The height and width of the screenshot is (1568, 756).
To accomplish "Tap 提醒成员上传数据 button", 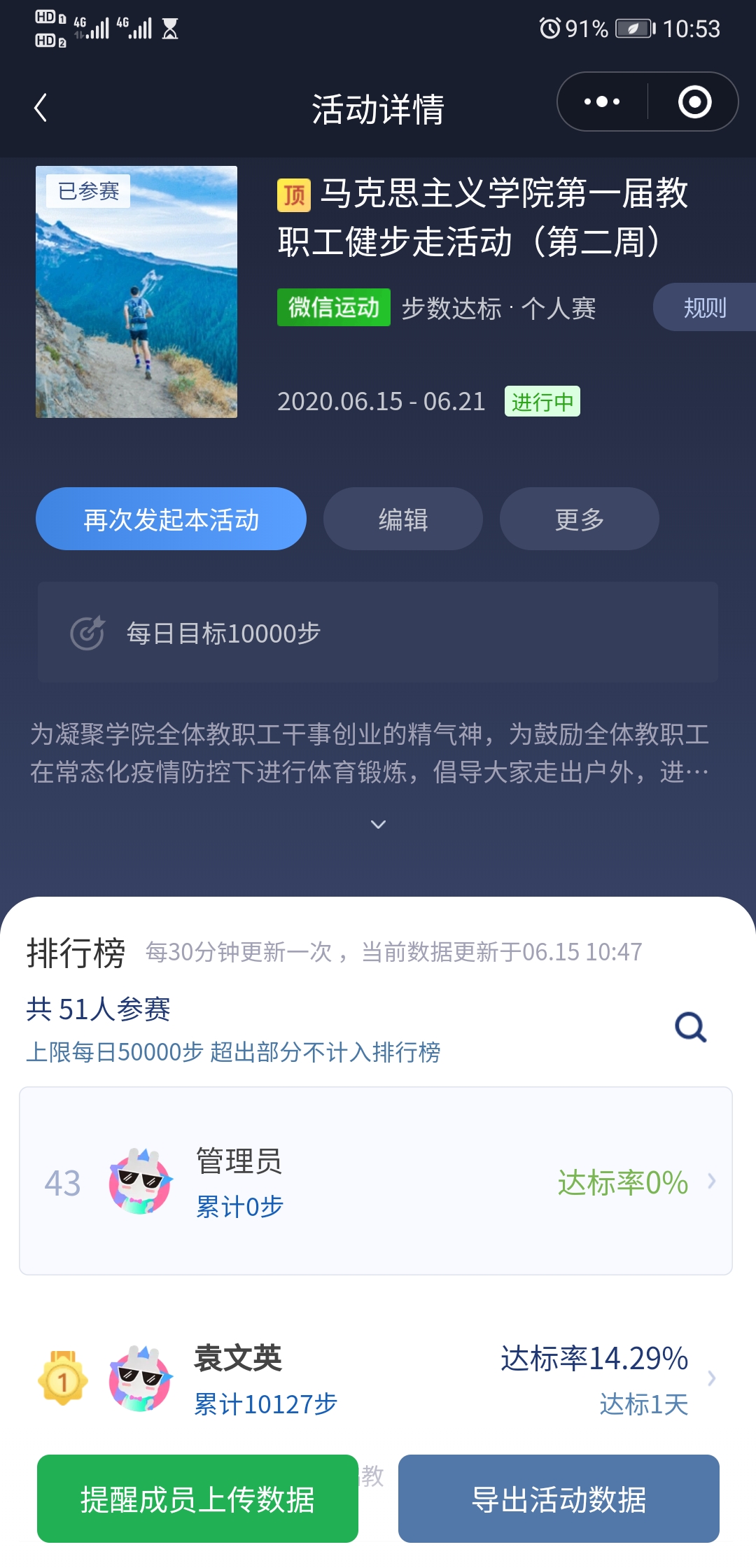I will pos(197,1499).
